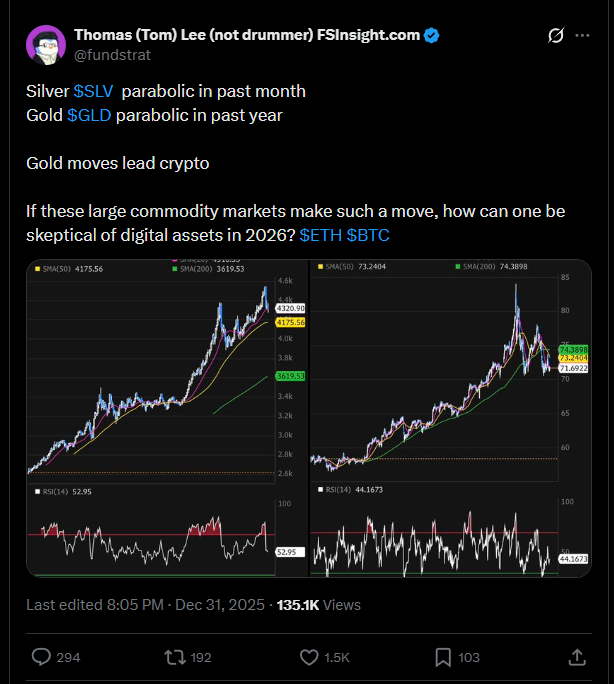Image resolution: width=614 pixels, height=684 pixels.
Task: Open the $BTC cashtag link
Action: (x=368, y=235)
